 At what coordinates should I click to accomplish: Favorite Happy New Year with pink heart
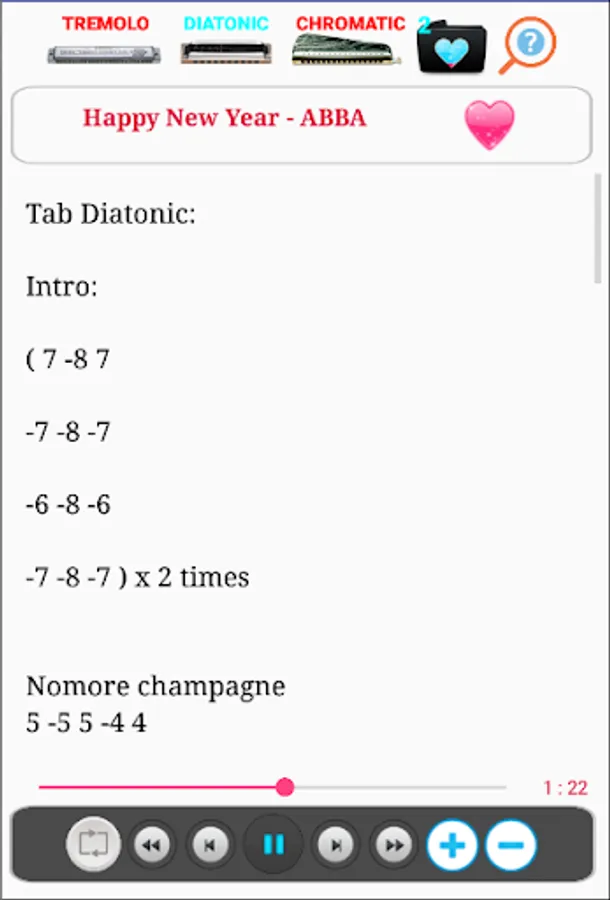pyautogui.click(x=489, y=125)
